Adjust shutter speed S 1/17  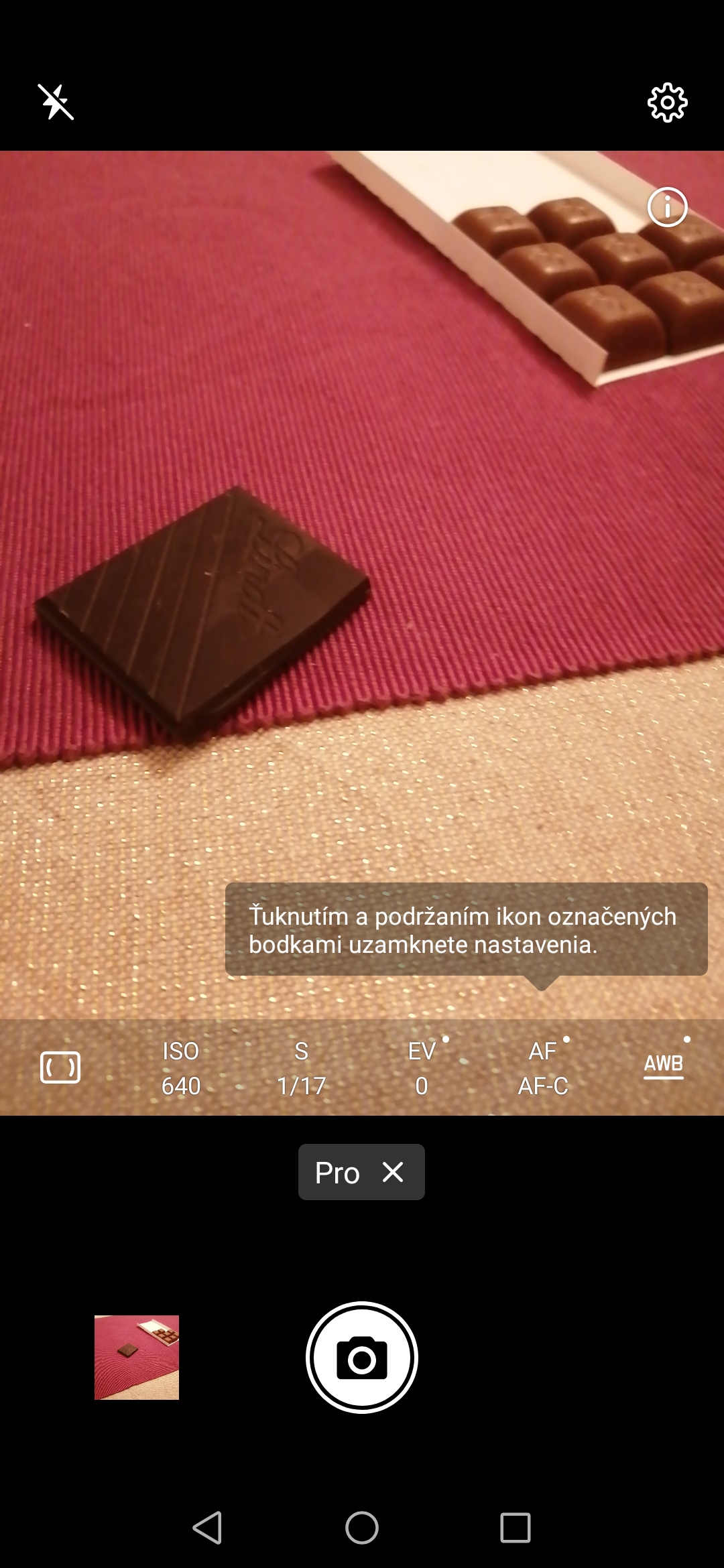(x=302, y=1068)
